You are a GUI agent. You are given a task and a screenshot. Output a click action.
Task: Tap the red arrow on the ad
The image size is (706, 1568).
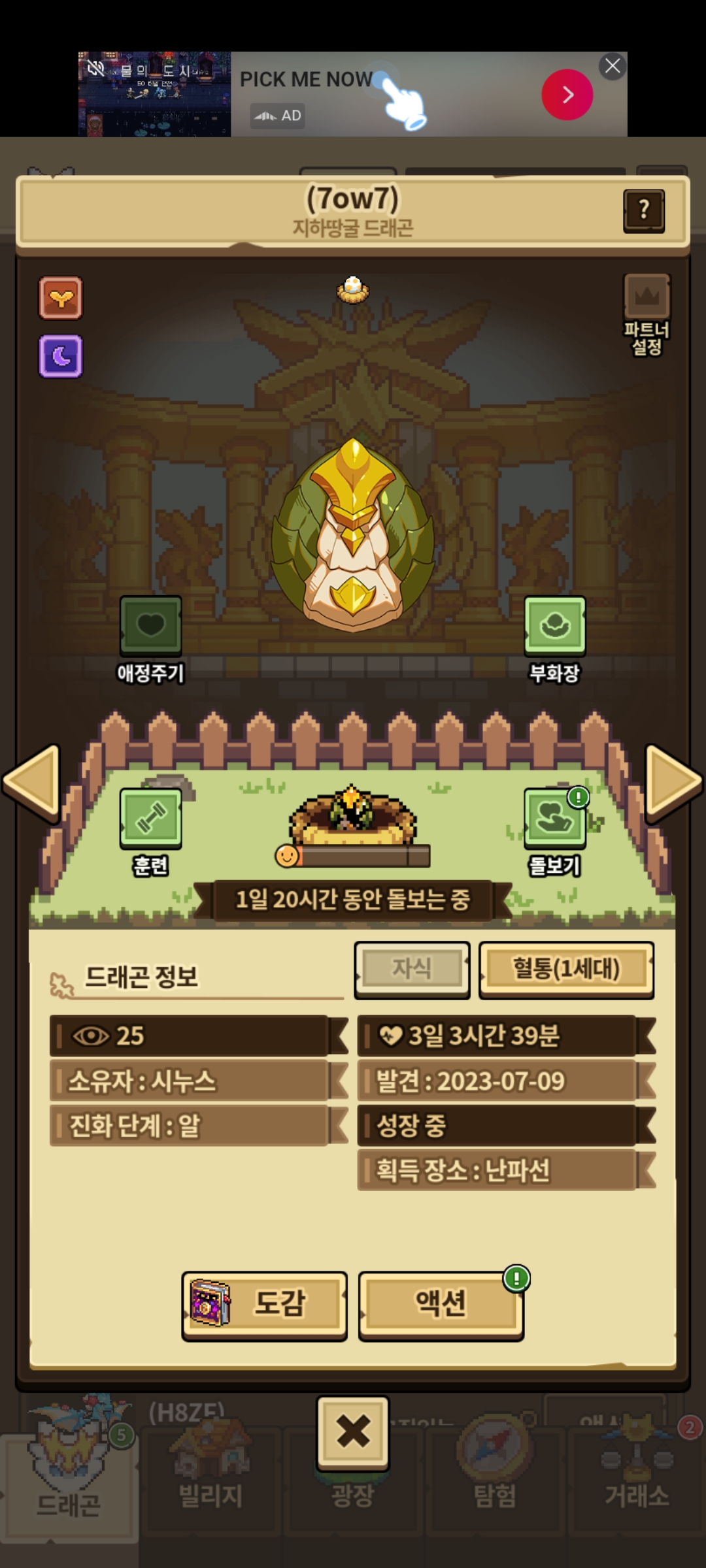567,95
